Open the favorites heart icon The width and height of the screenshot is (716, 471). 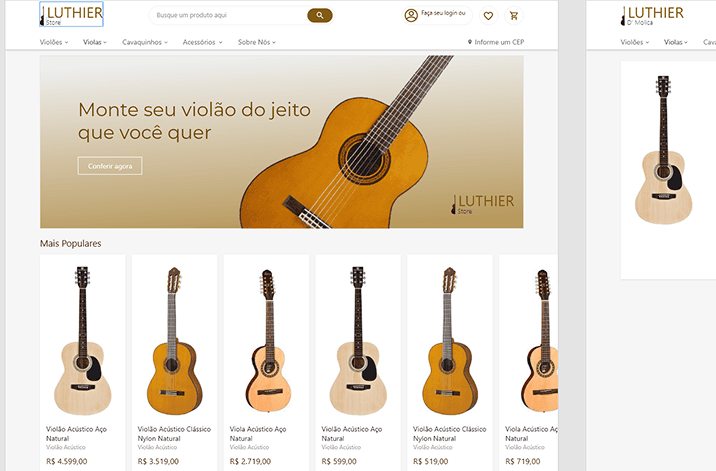click(488, 16)
